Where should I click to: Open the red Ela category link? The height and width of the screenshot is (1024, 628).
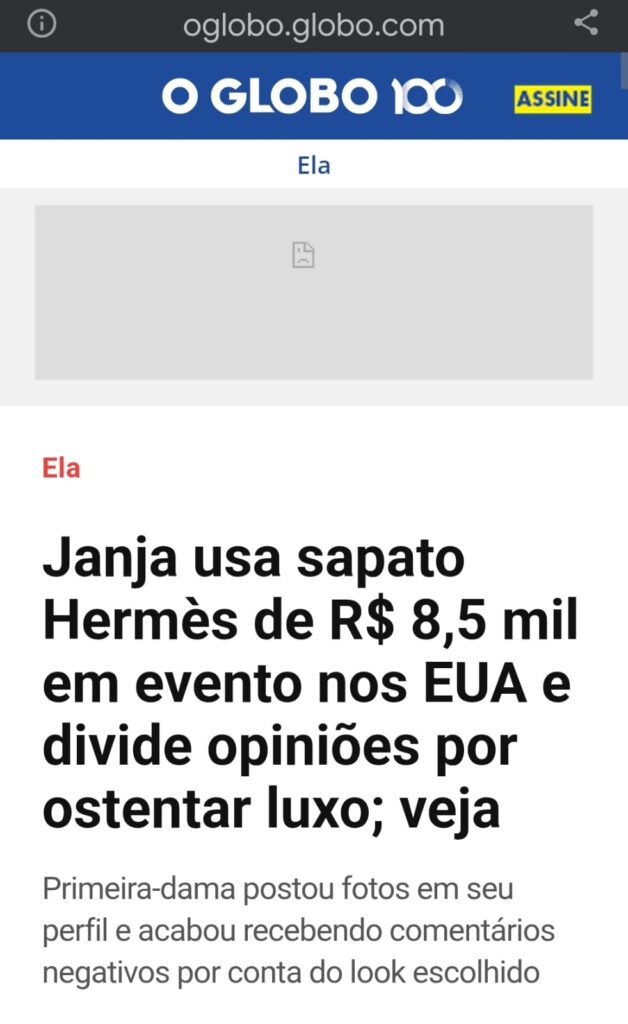click(61, 468)
